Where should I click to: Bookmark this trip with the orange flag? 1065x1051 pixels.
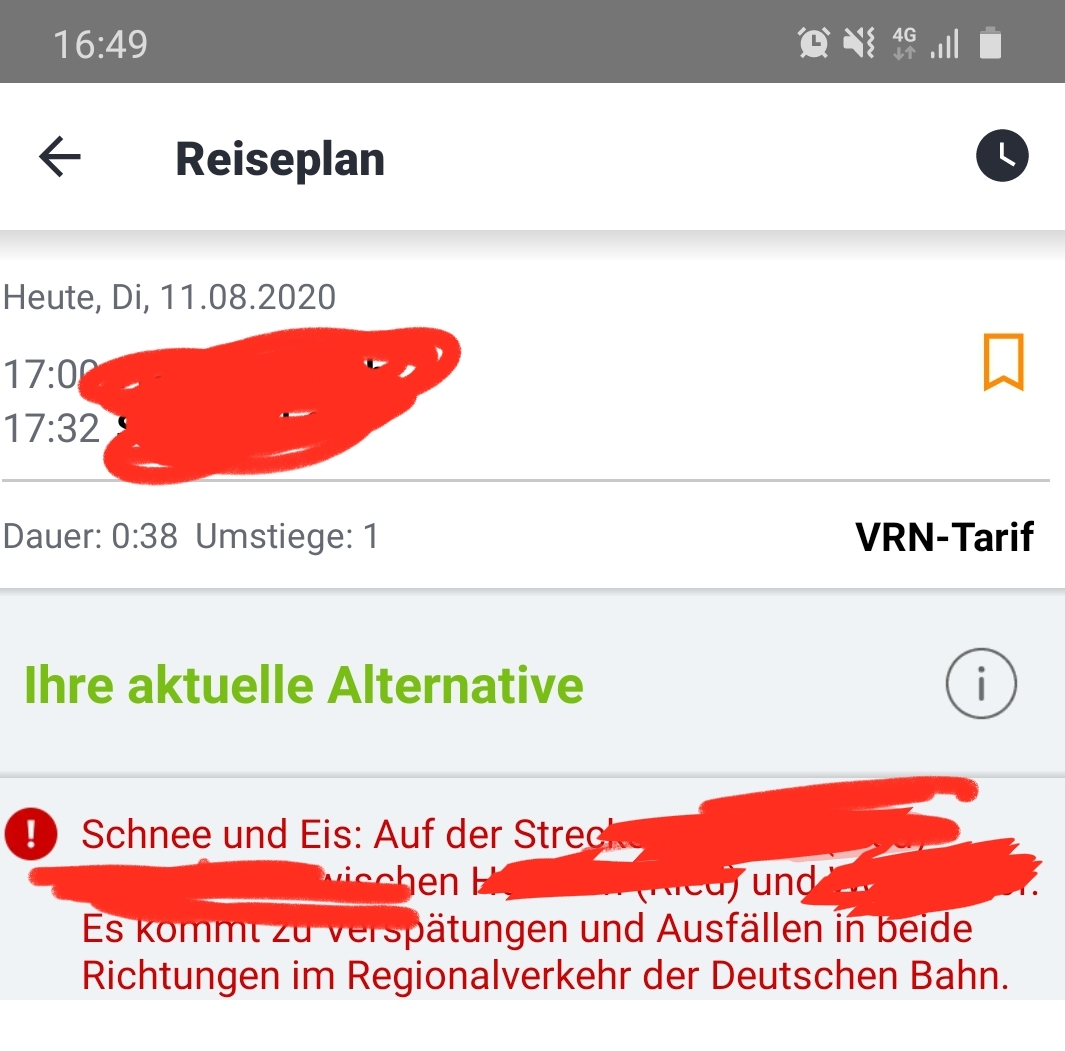tap(1003, 362)
